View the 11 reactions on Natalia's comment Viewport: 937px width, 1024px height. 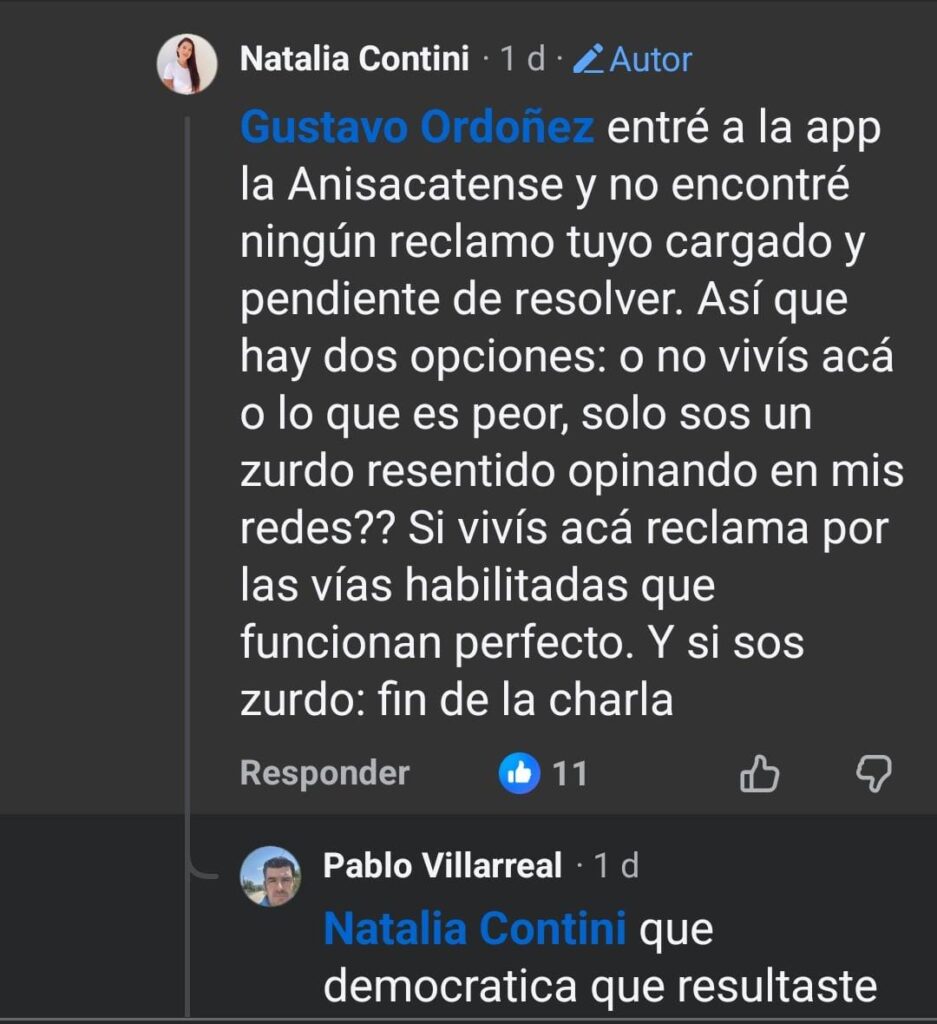[x=543, y=773]
